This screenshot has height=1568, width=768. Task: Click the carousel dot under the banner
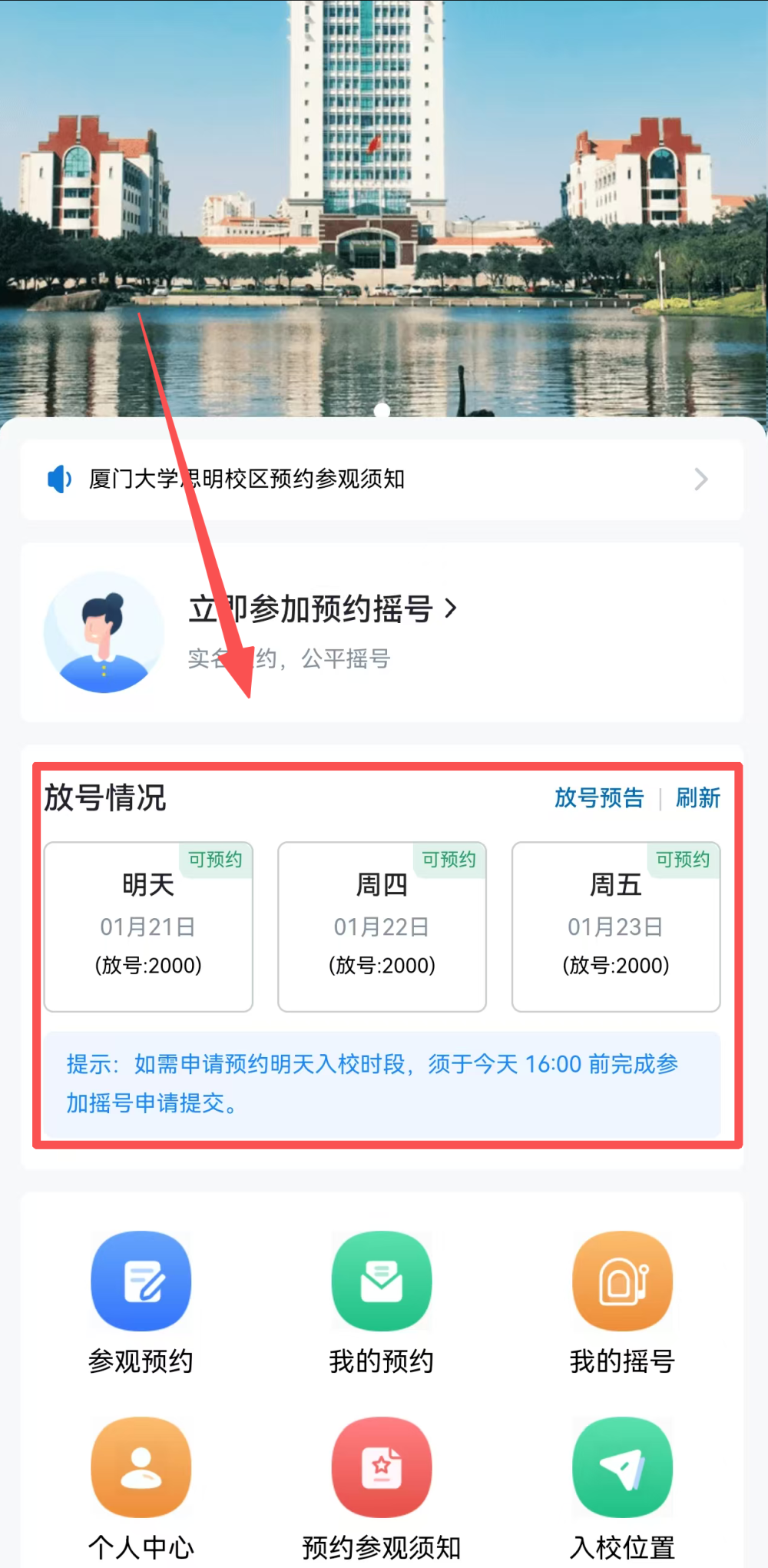(x=382, y=411)
